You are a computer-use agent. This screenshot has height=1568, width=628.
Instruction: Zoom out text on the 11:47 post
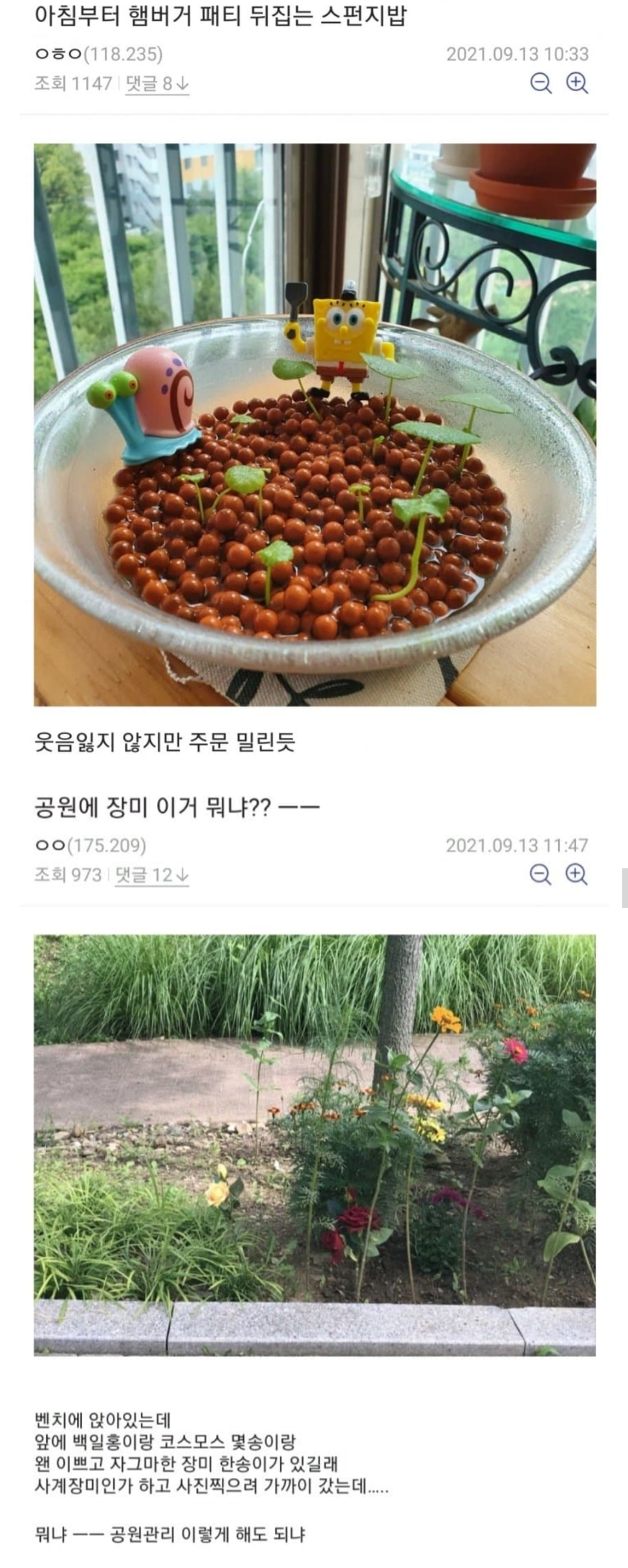coord(540,874)
